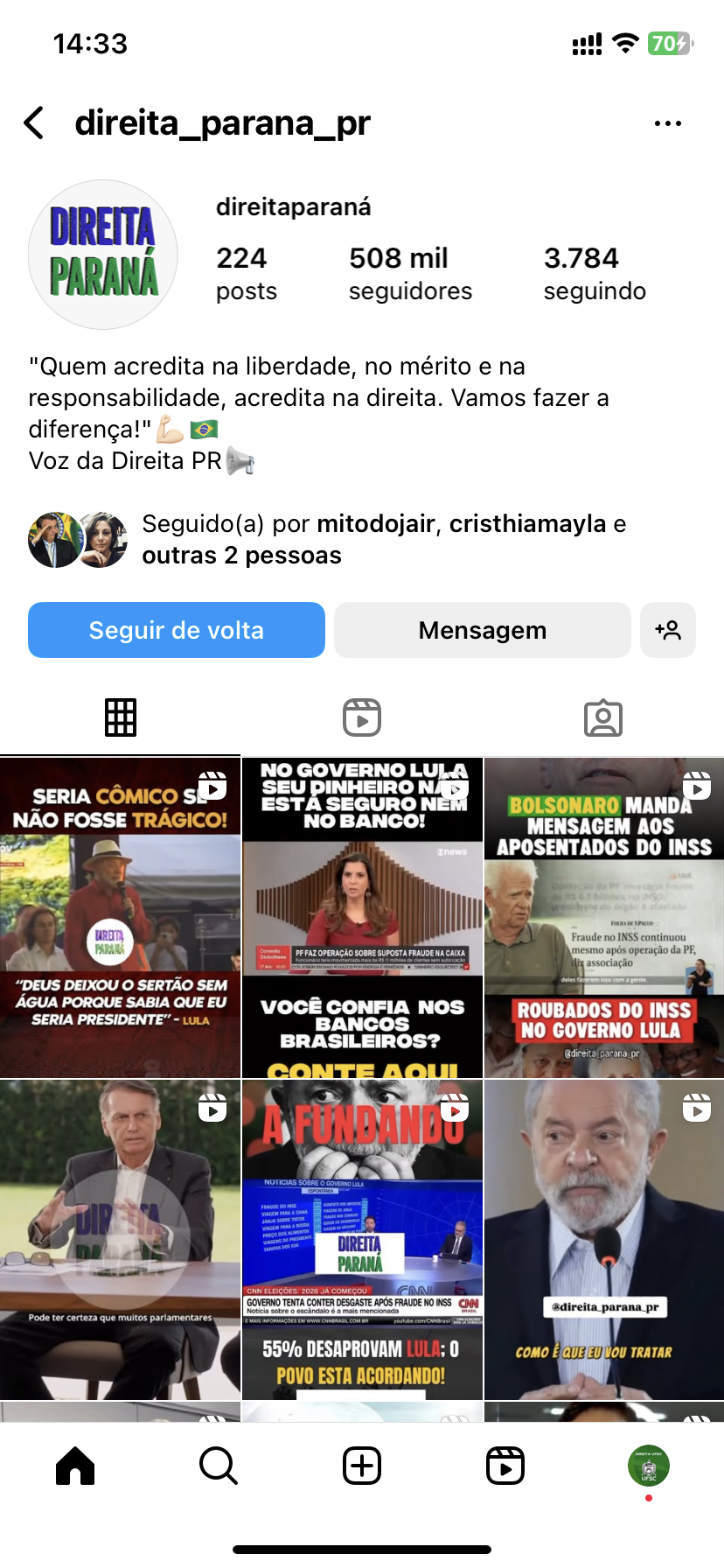Screen dimensions: 724x1568
Task: Open the three-dot options menu
Action: (x=667, y=123)
